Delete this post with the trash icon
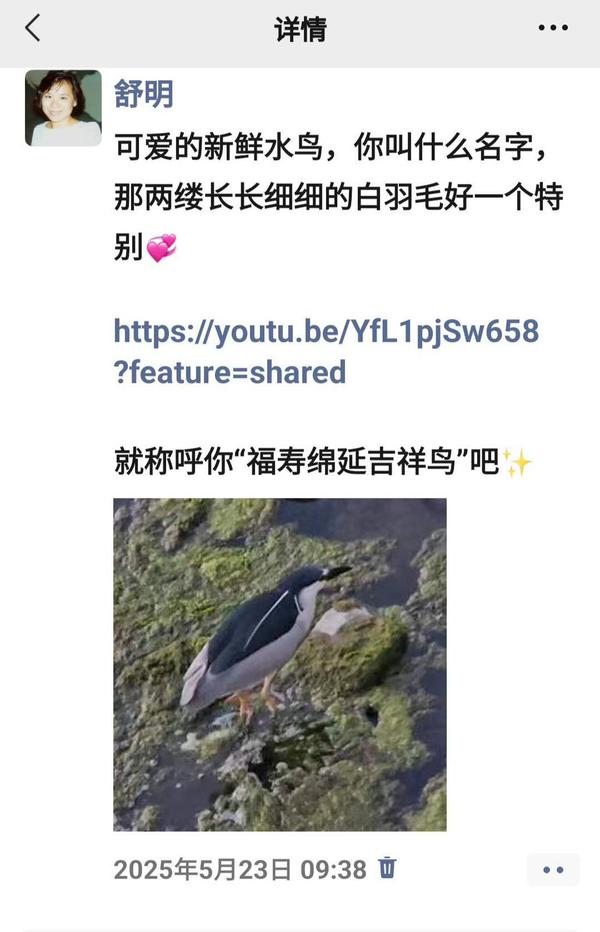The image size is (600, 932). point(387,868)
